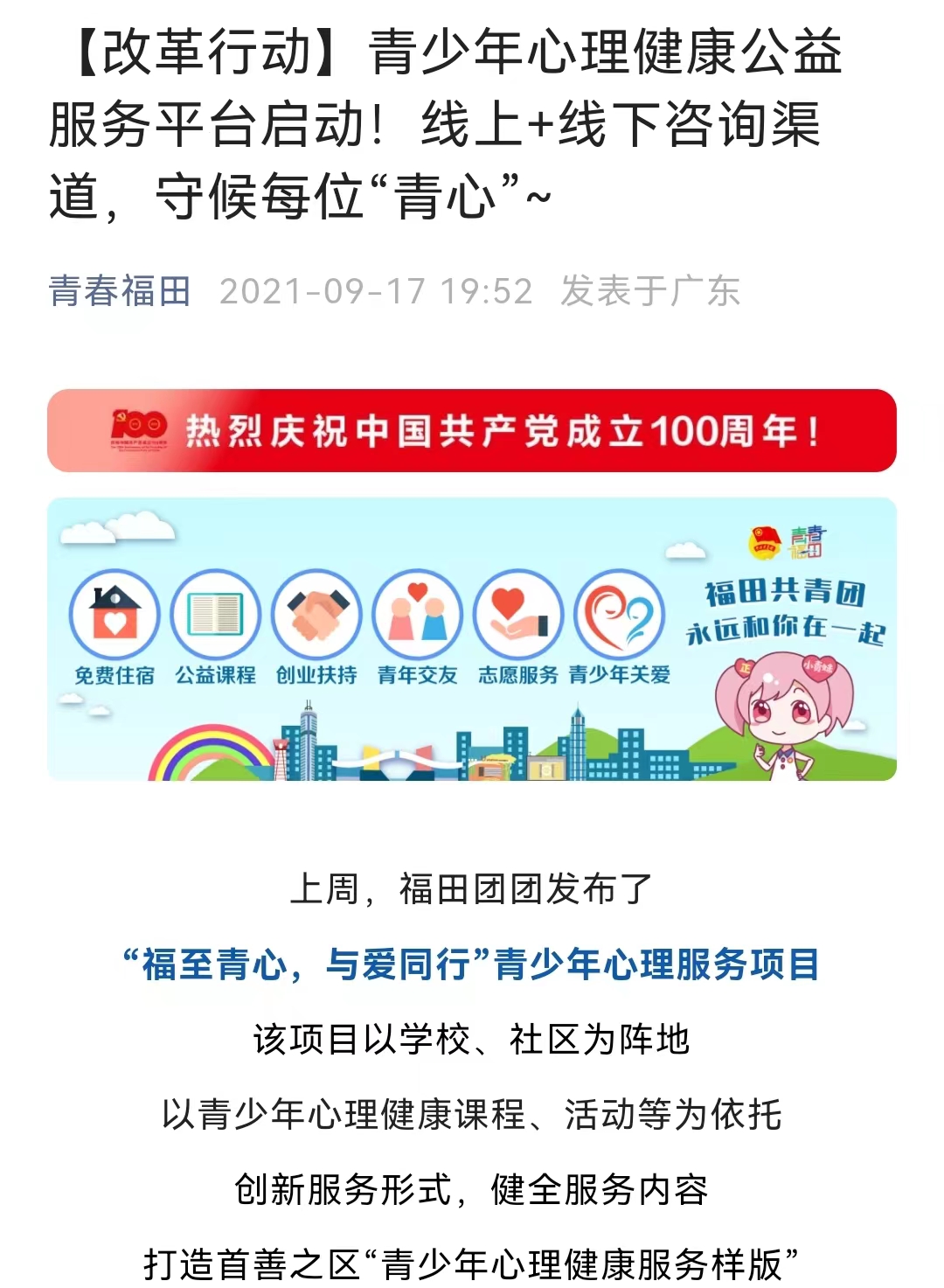Open the party 100th anniversary banner image
The width and height of the screenshot is (944, 1288).
click(x=472, y=431)
